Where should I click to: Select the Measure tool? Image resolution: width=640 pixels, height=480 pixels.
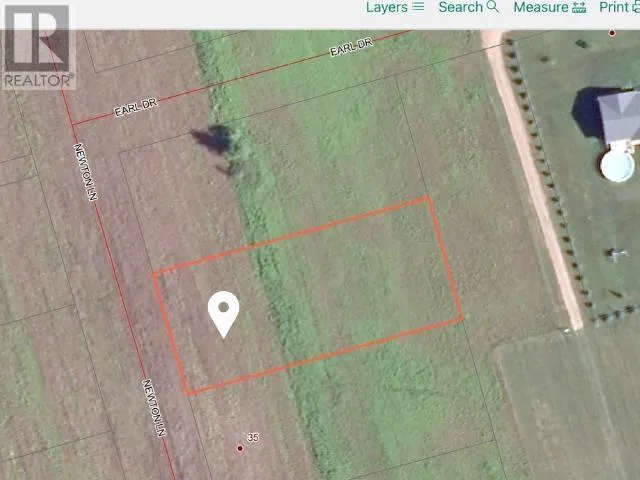[549, 7]
